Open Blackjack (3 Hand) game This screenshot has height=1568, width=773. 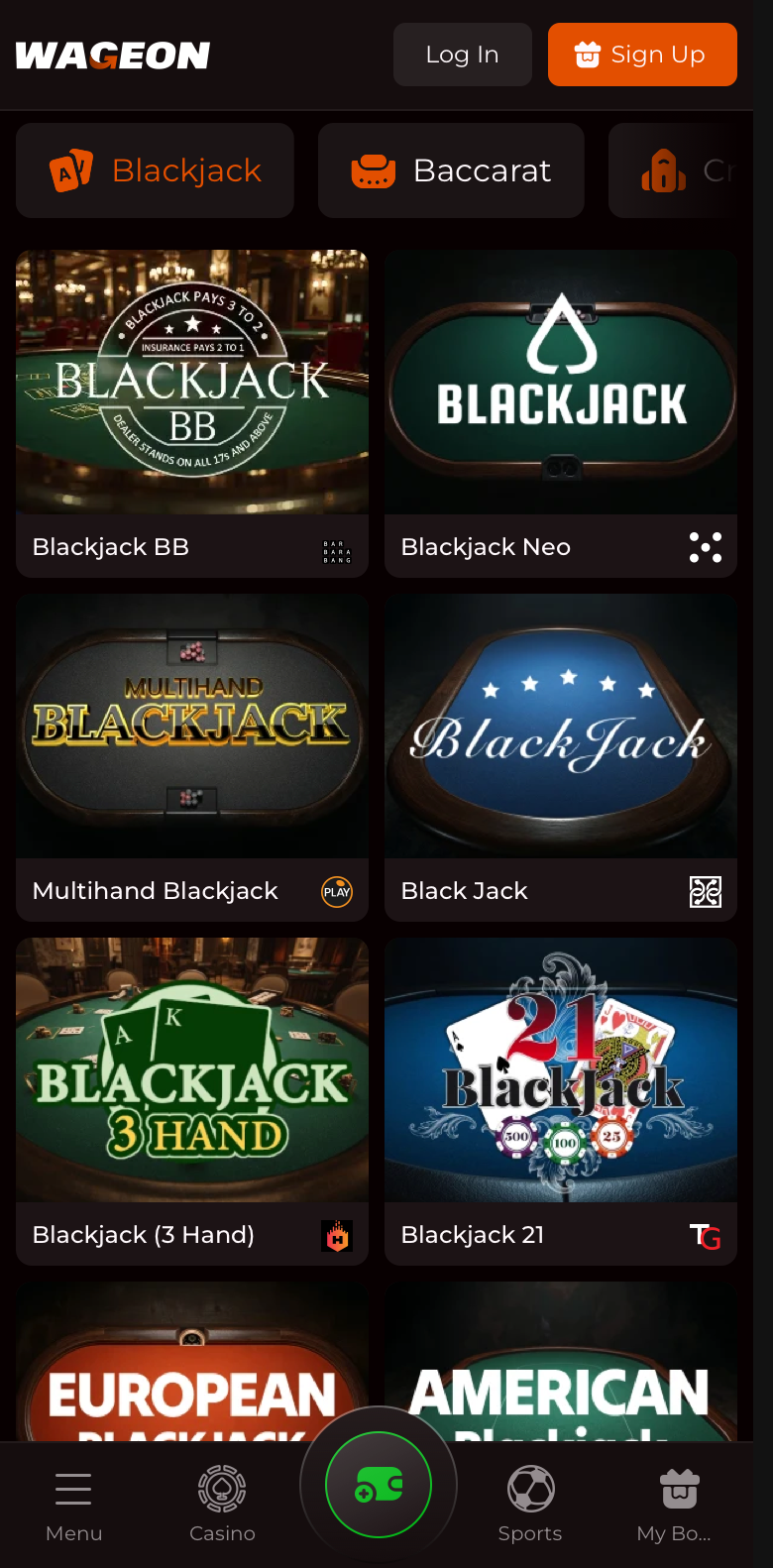click(192, 1101)
